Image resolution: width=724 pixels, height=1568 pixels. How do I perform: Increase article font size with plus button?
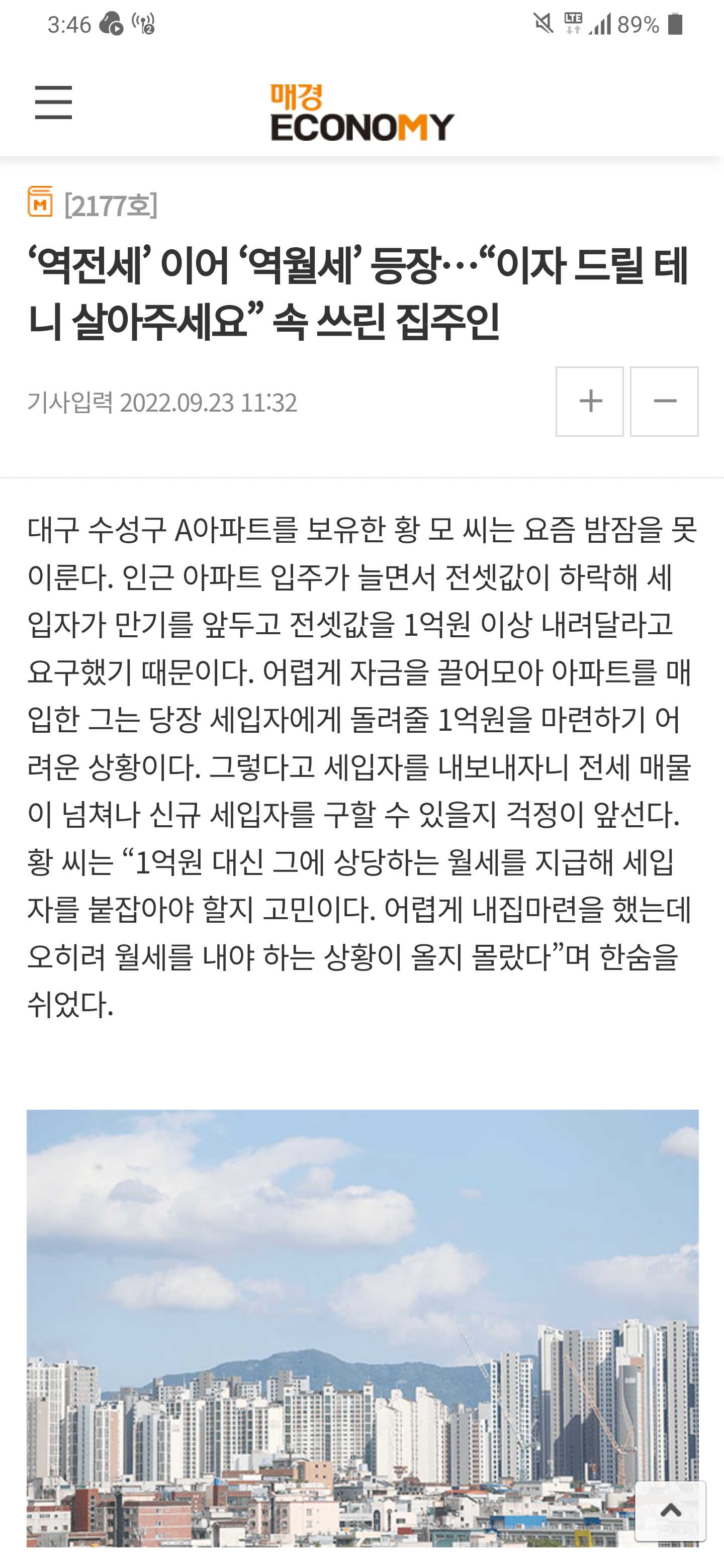click(589, 401)
